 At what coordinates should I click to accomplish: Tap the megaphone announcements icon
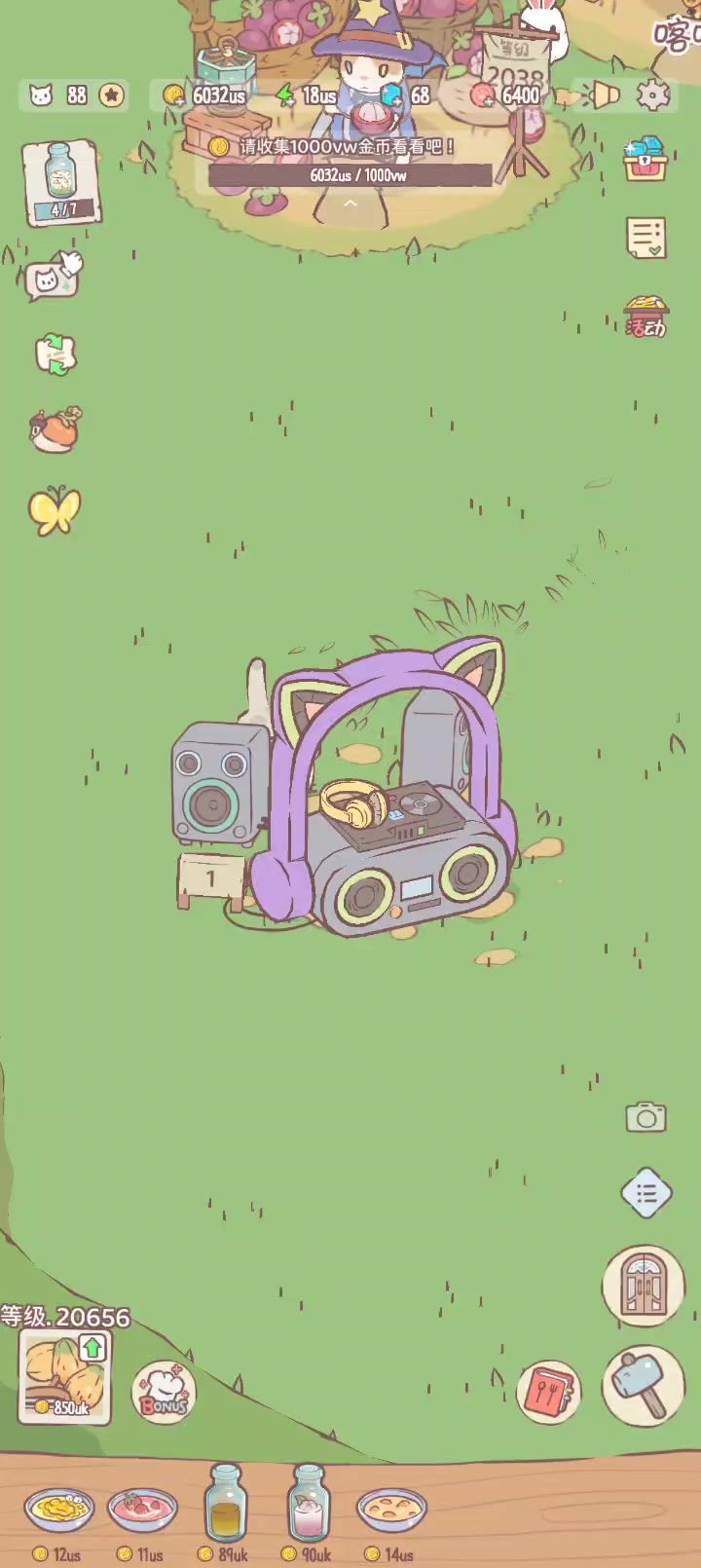tap(605, 94)
